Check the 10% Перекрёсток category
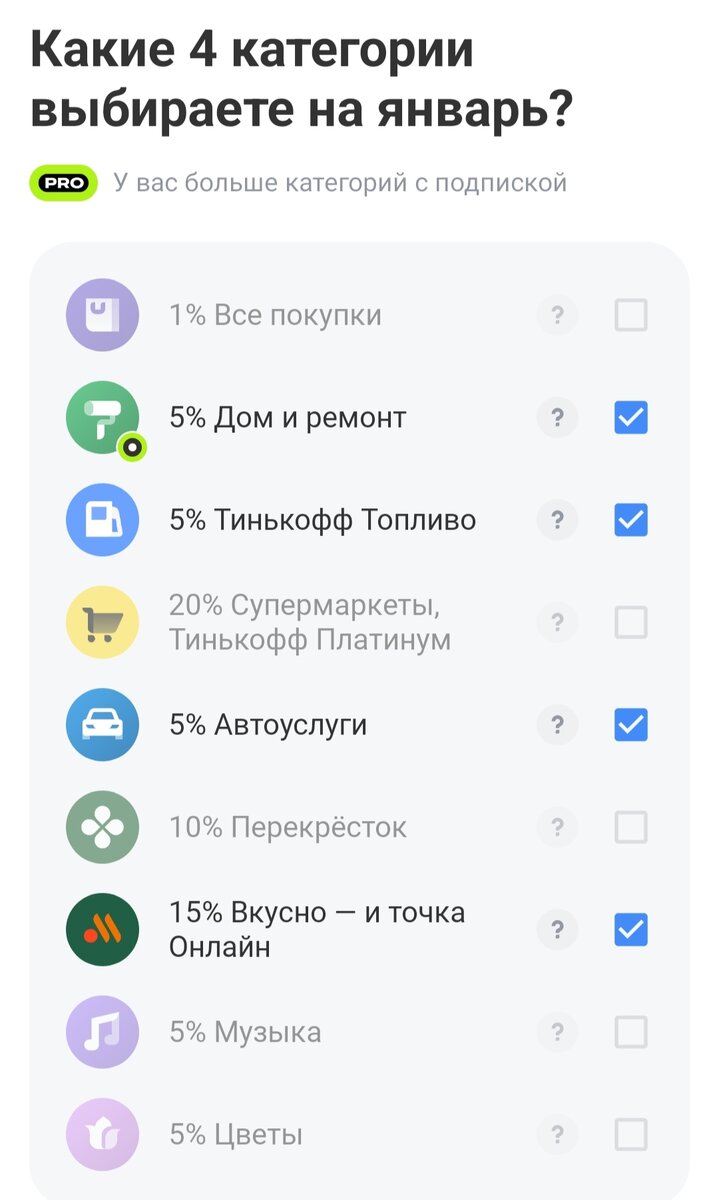This screenshot has width=719, height=1200. 630,827
